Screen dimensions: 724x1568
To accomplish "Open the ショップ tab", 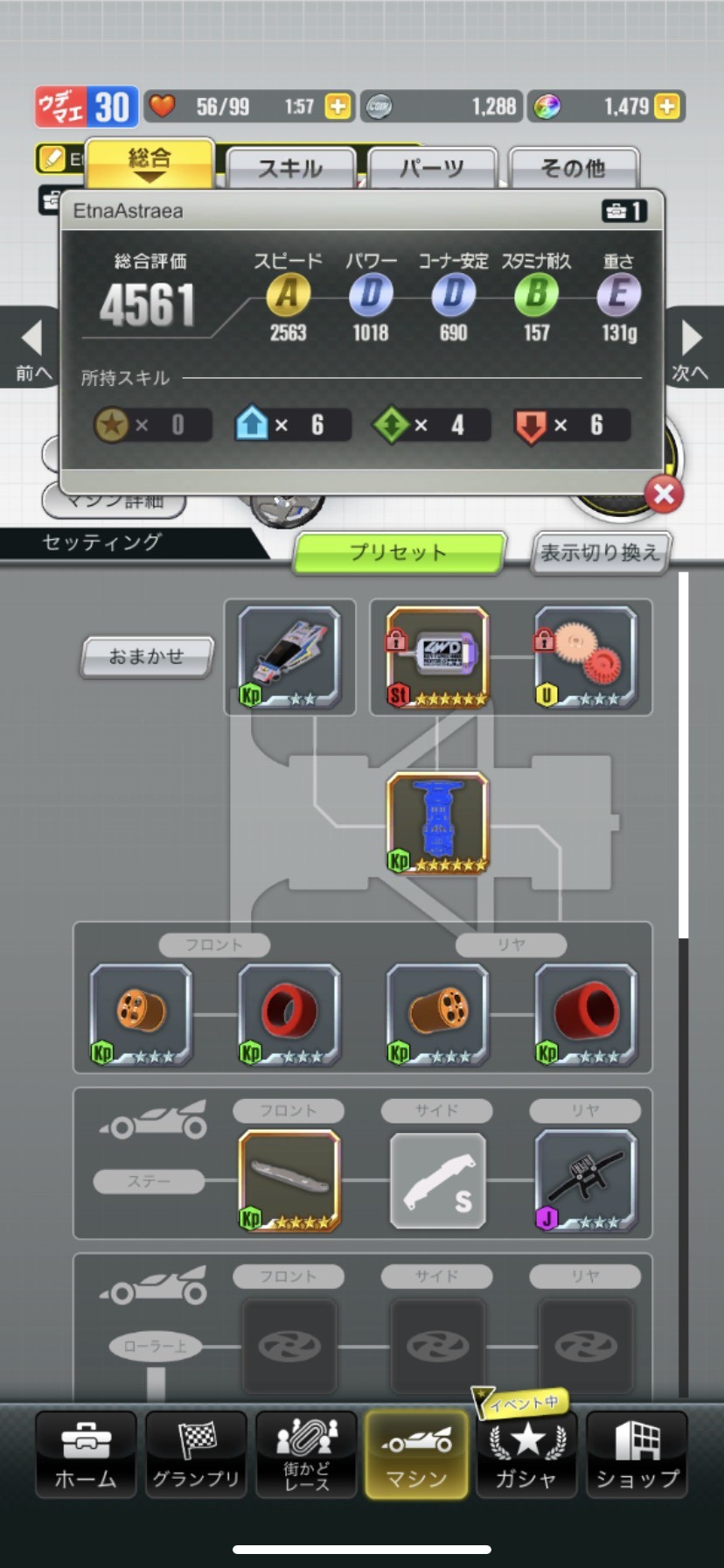I will pos(637,1455).
